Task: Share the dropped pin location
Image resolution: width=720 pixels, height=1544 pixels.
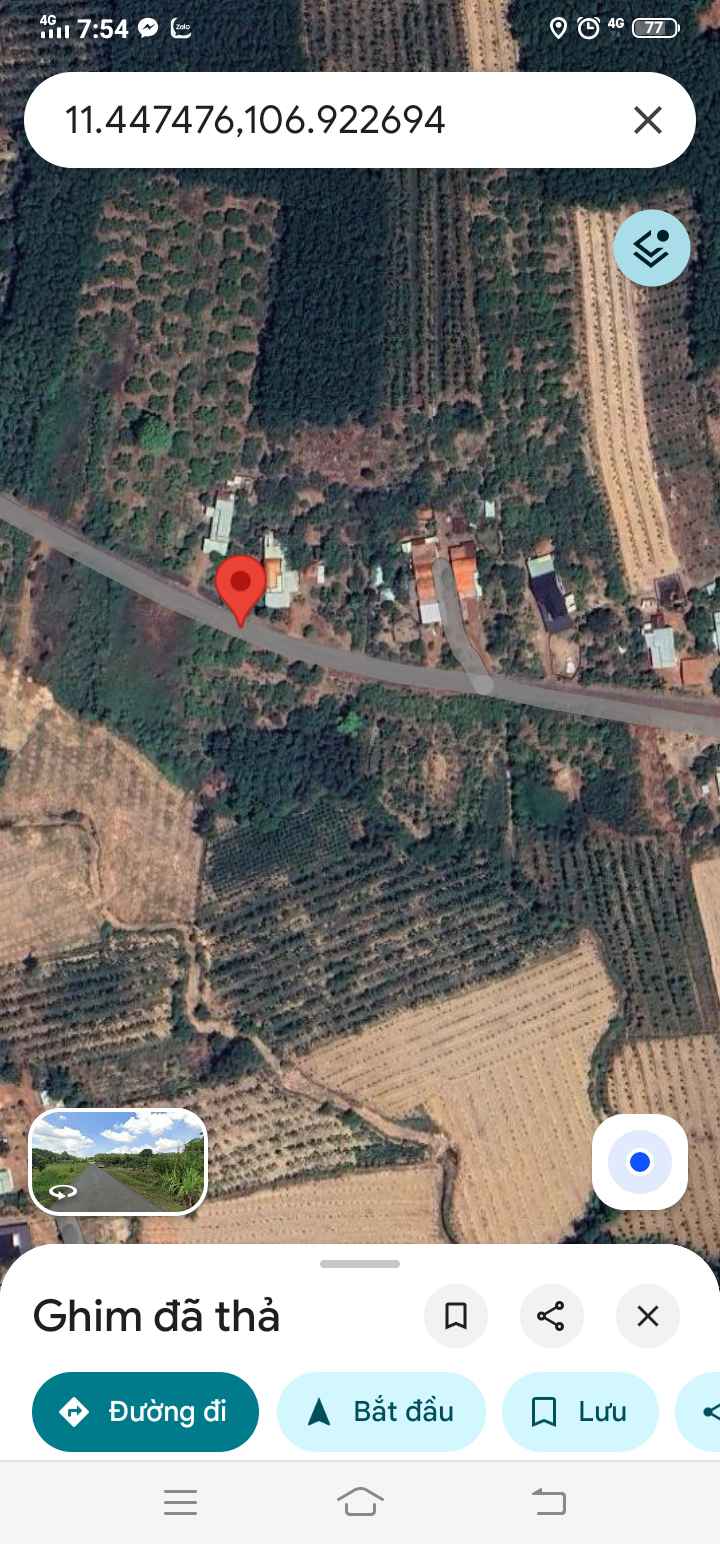Action: [x=551, y=1316]
